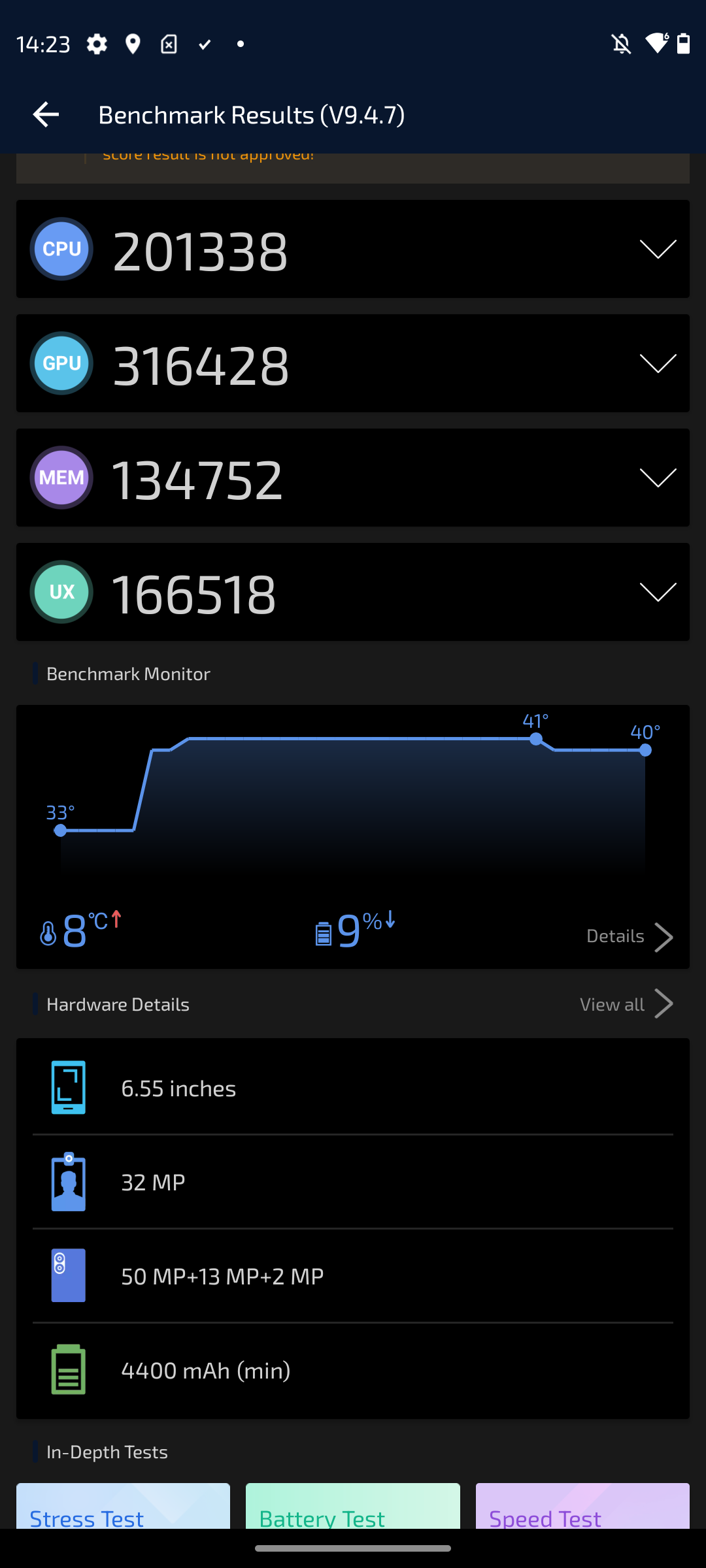Screen dimensions: 706x1568
Task: Open Benchmark Monitor details
Action: 629,937
